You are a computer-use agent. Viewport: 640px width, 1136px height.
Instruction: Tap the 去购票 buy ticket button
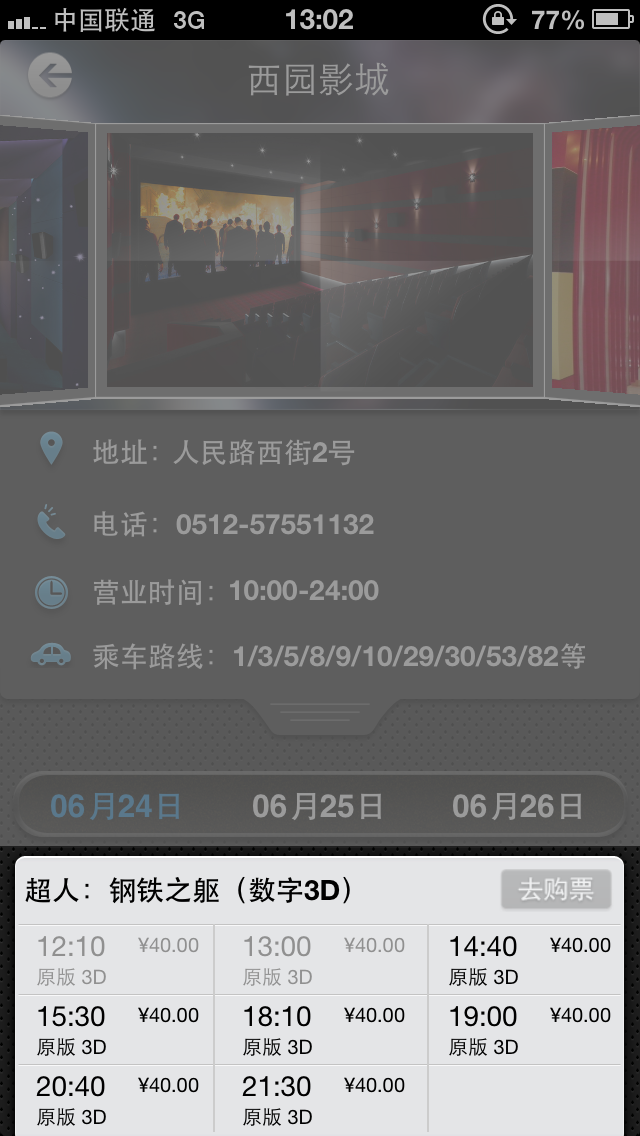(556, 889)
